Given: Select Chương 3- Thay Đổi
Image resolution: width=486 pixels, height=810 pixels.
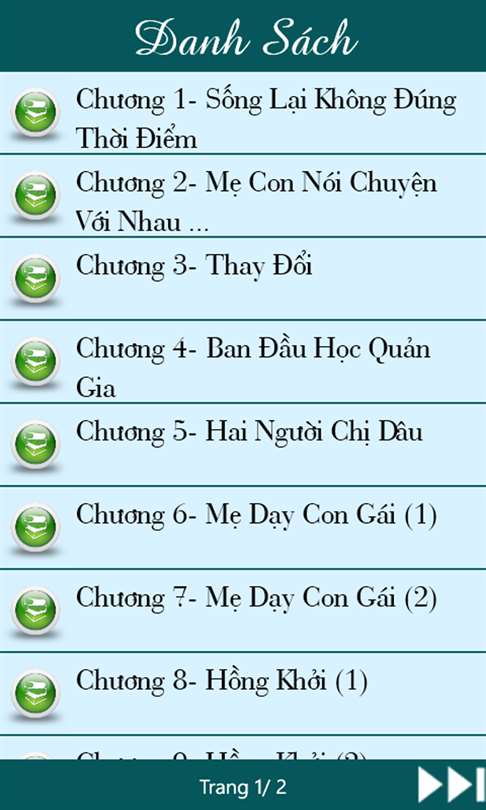Looking at the screenshot, I should click(x=243, y=279).
